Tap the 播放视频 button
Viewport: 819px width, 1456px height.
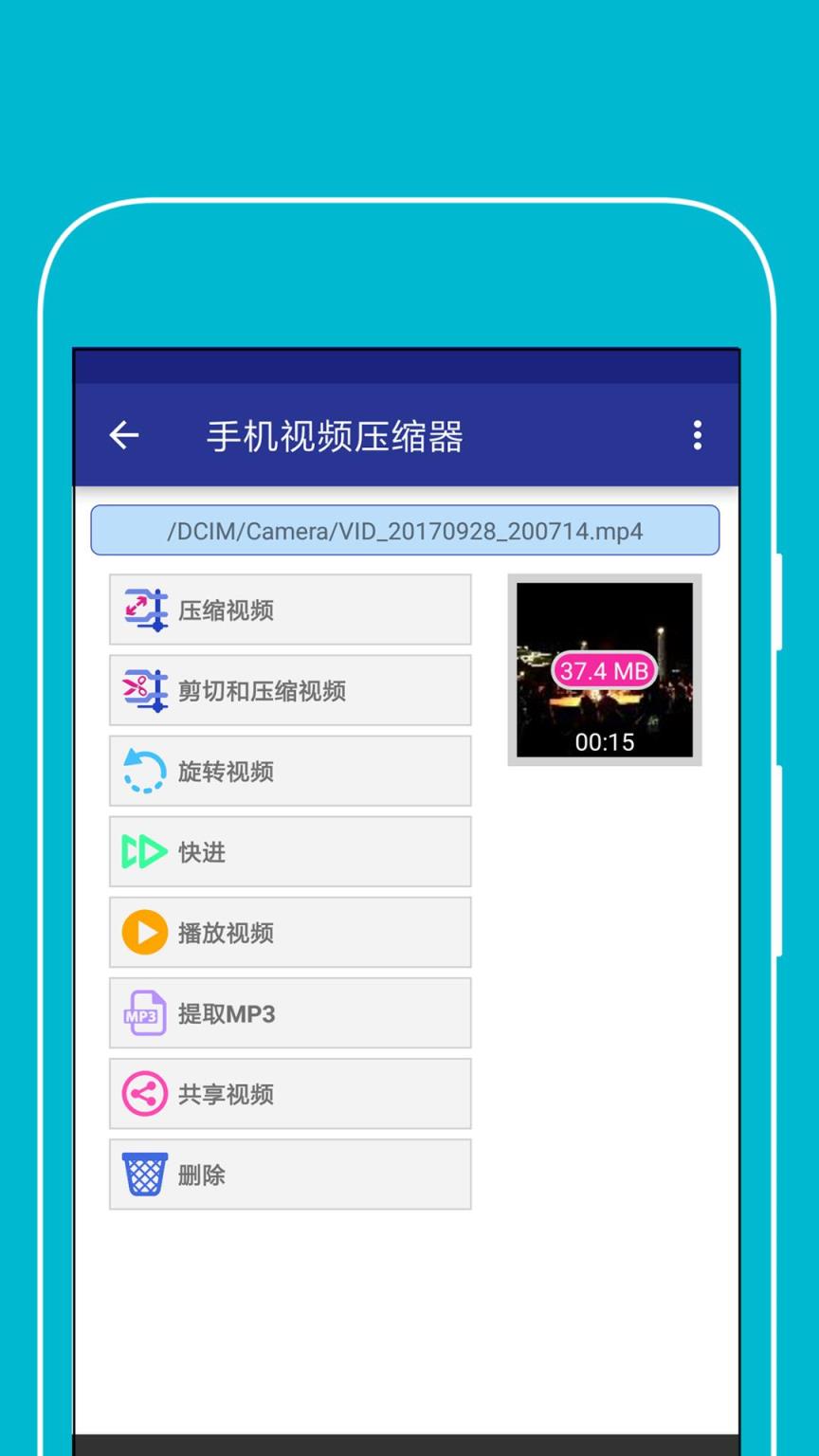click(x=290, y=932)
